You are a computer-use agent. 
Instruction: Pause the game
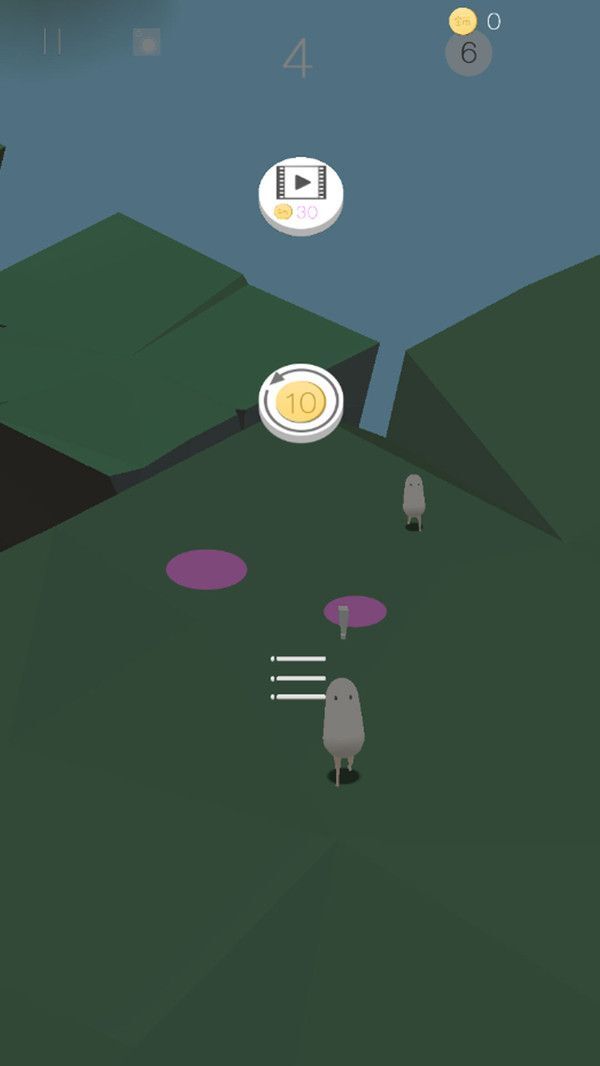click(x=53, y=42)
